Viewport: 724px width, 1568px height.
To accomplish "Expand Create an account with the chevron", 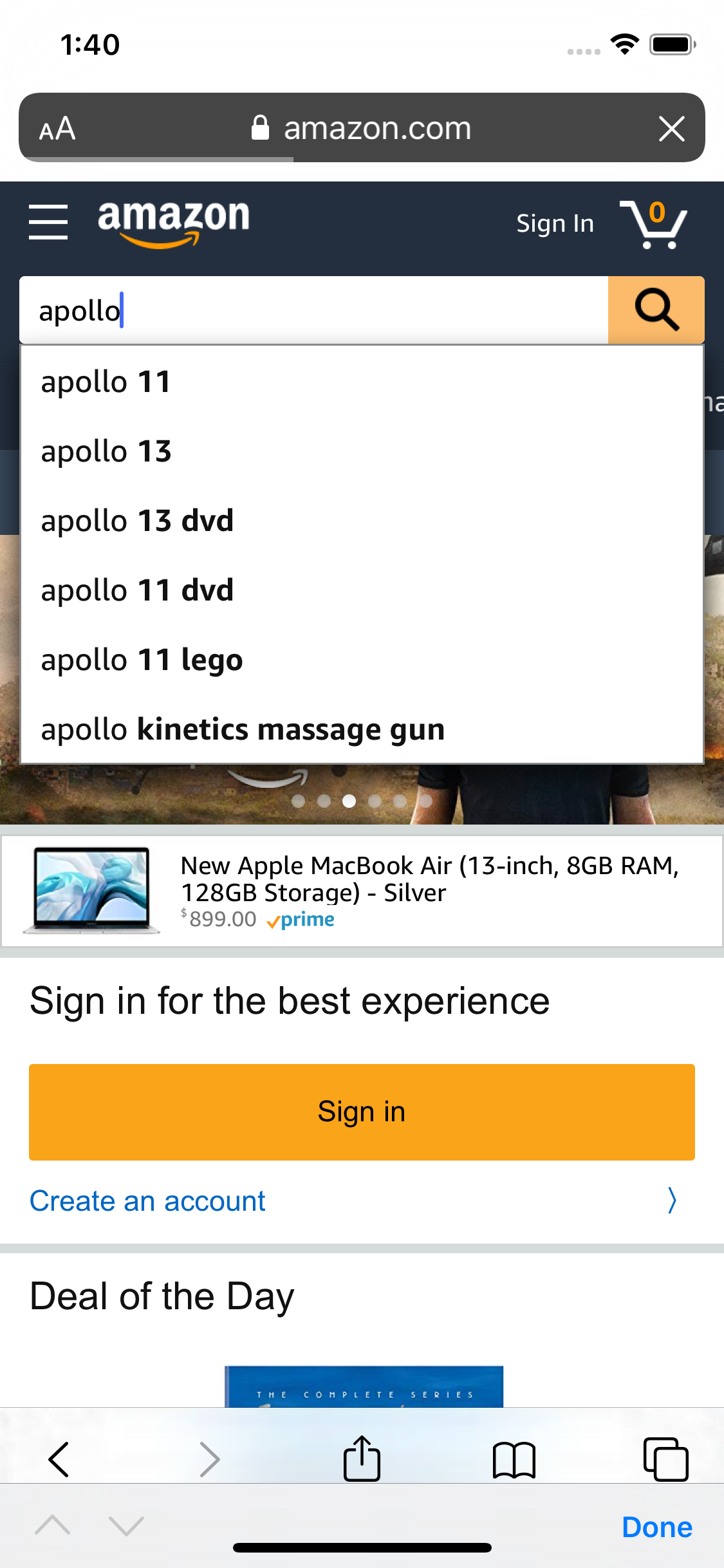I will coord(671,1200).
